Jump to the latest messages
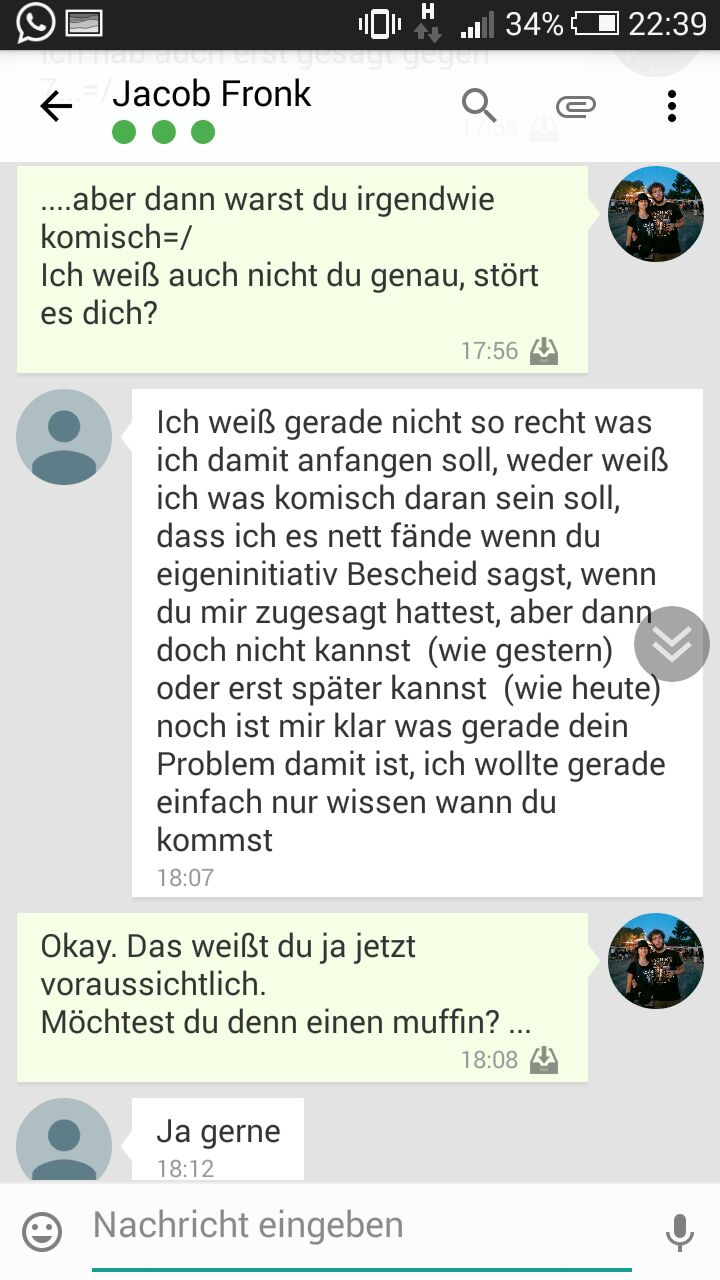Viewport: 720px width, 1280px height. tap(671, 644)
